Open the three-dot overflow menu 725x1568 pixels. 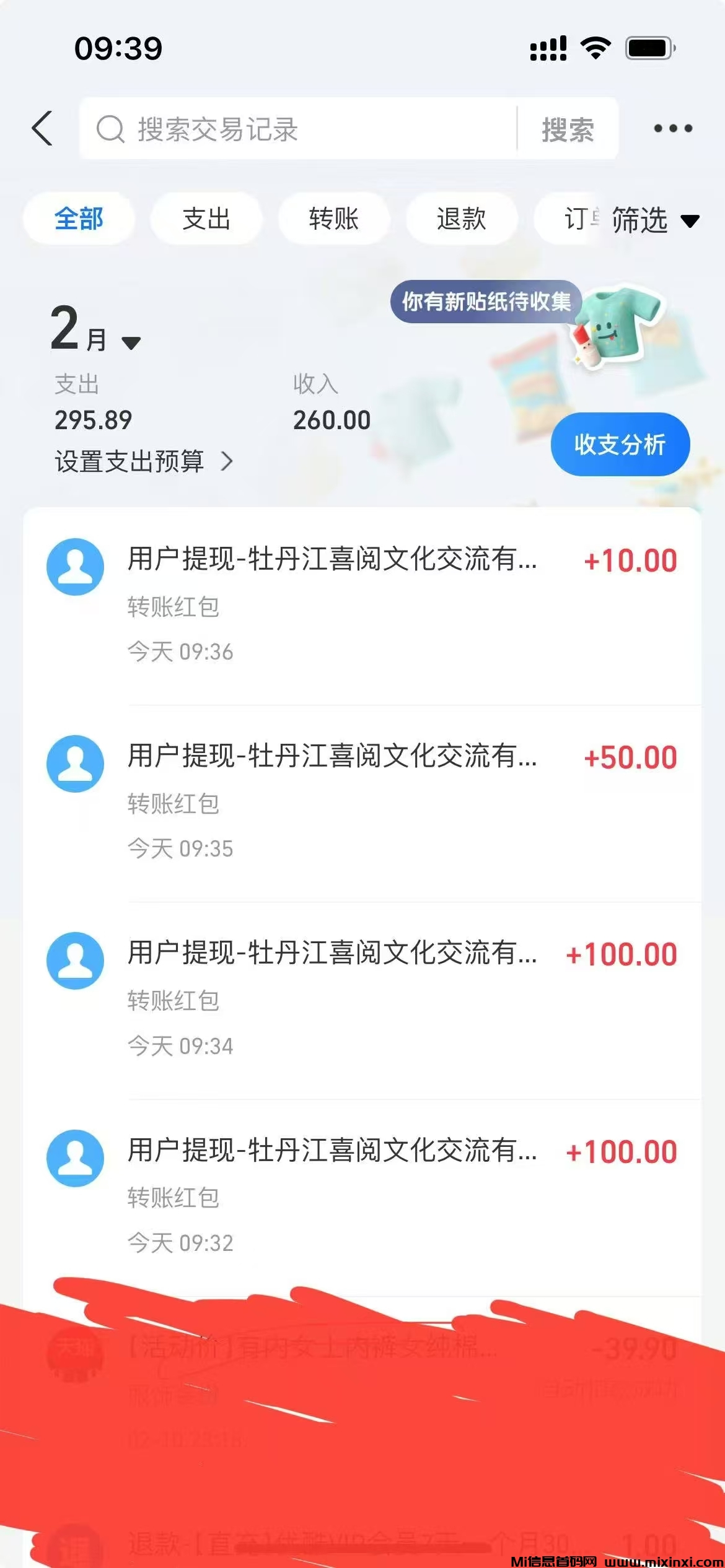point(673,129)
